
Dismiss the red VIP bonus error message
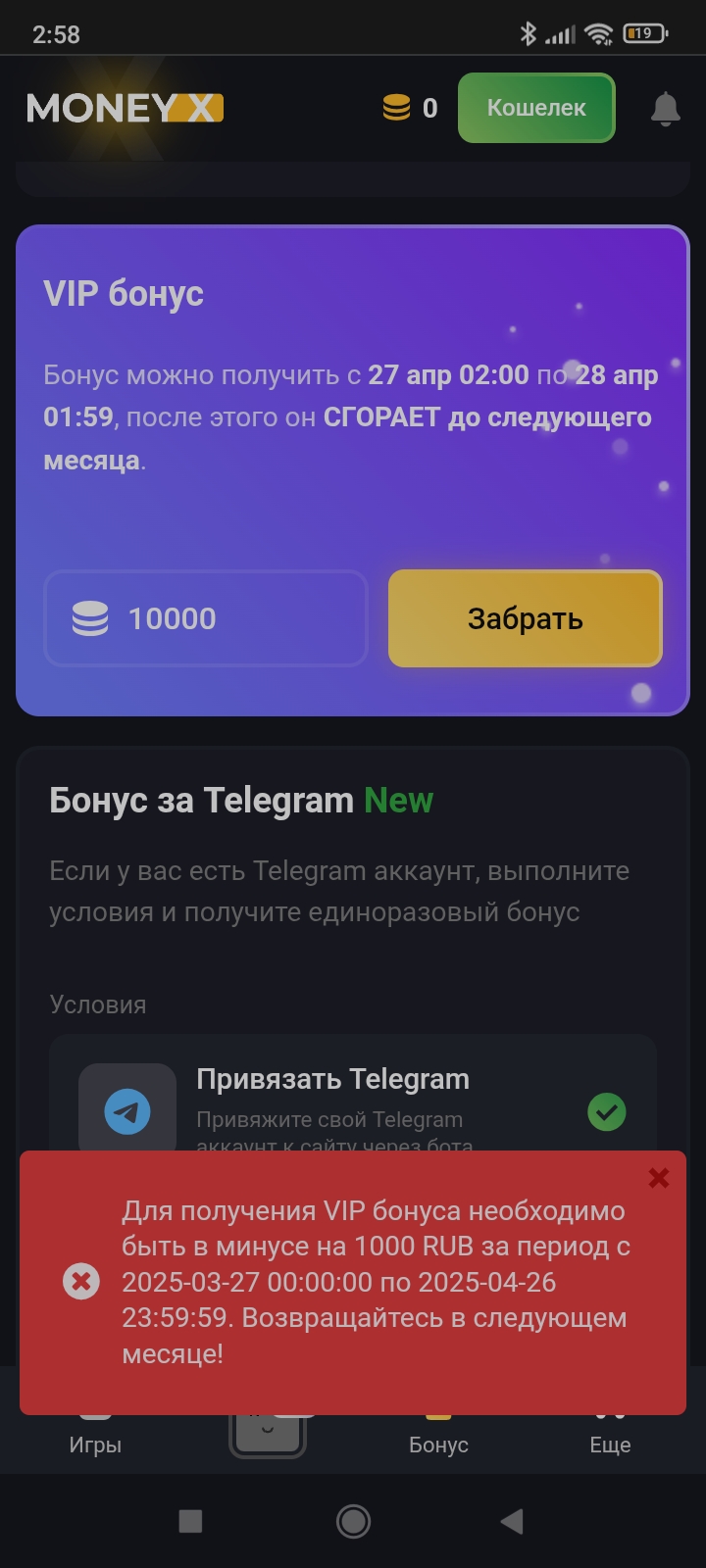click(x=659, y=1178)
